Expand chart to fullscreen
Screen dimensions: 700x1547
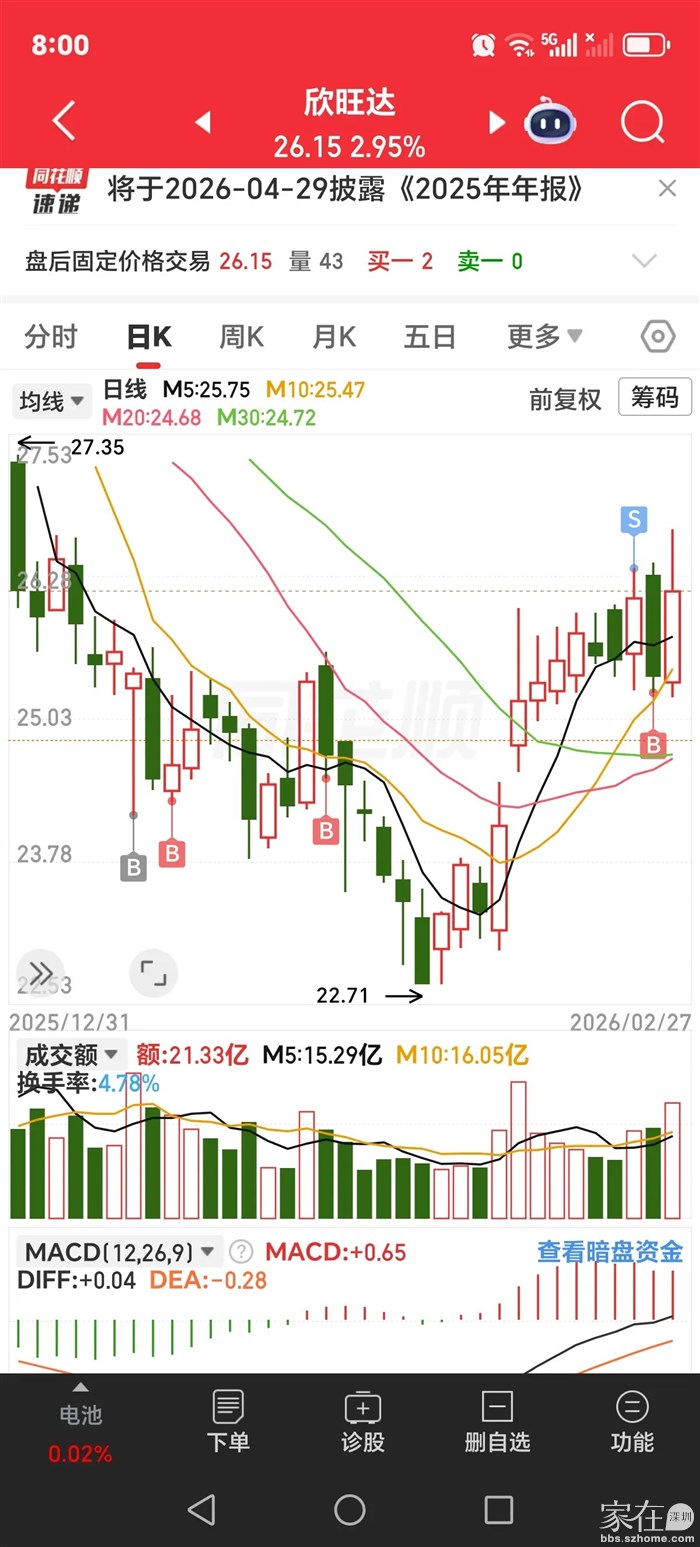pyautogui.click(x=153, y=973)
